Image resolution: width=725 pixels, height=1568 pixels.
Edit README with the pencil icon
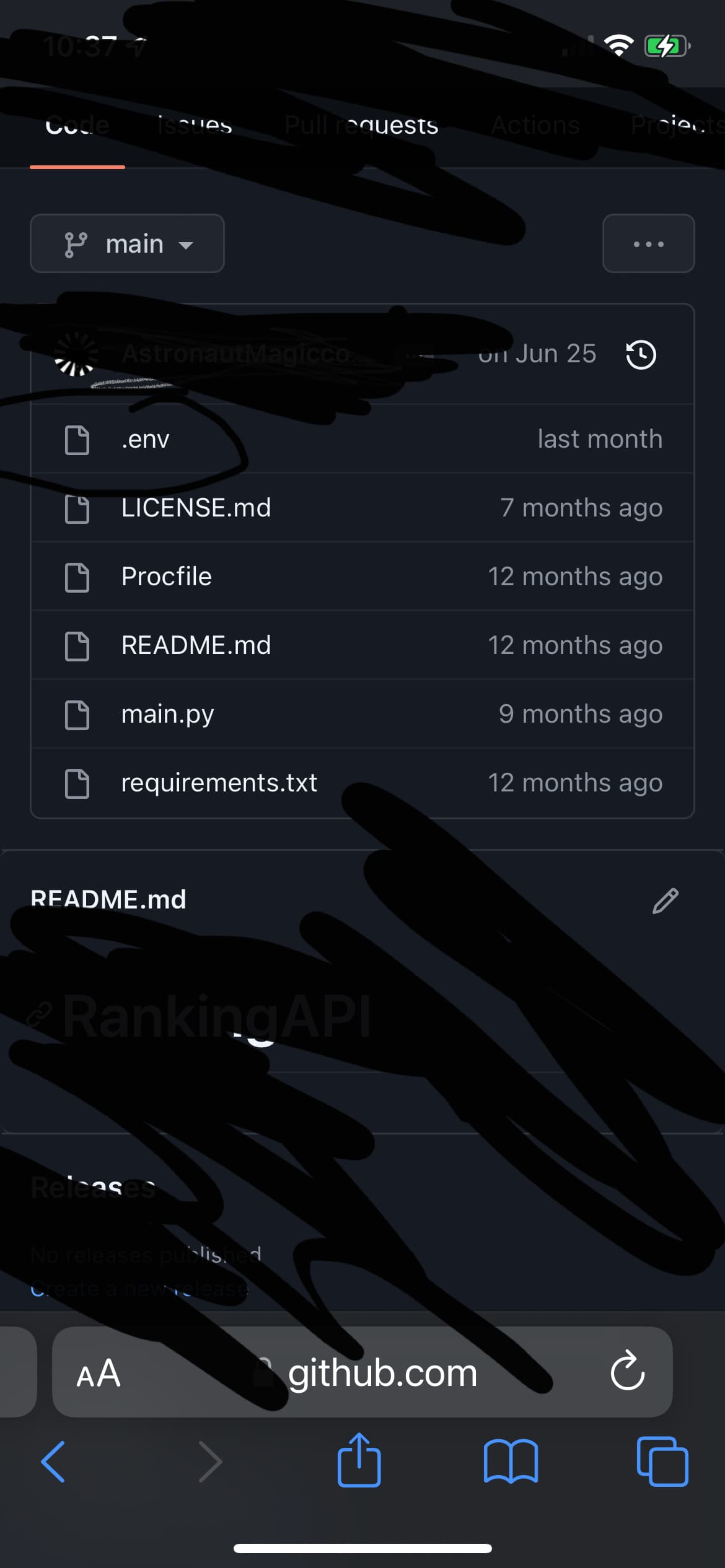point(666,900)
